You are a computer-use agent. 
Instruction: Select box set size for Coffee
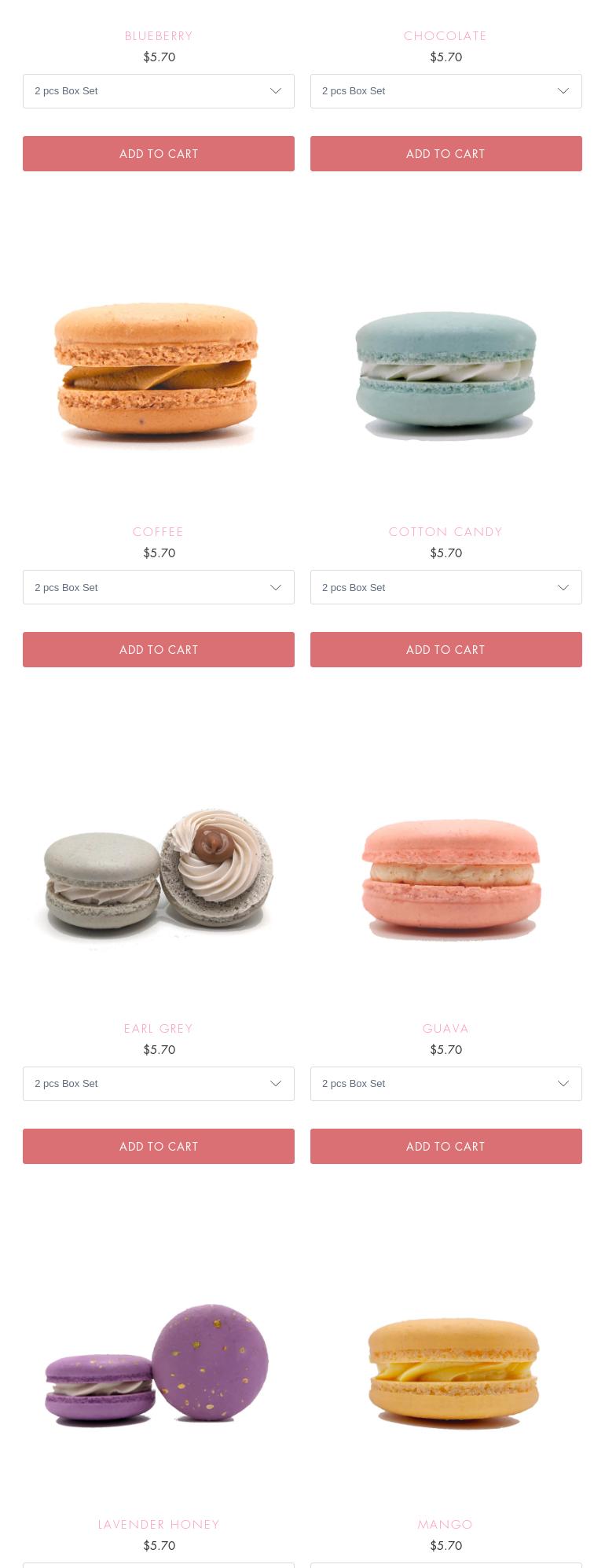click(x=158, y=587)
